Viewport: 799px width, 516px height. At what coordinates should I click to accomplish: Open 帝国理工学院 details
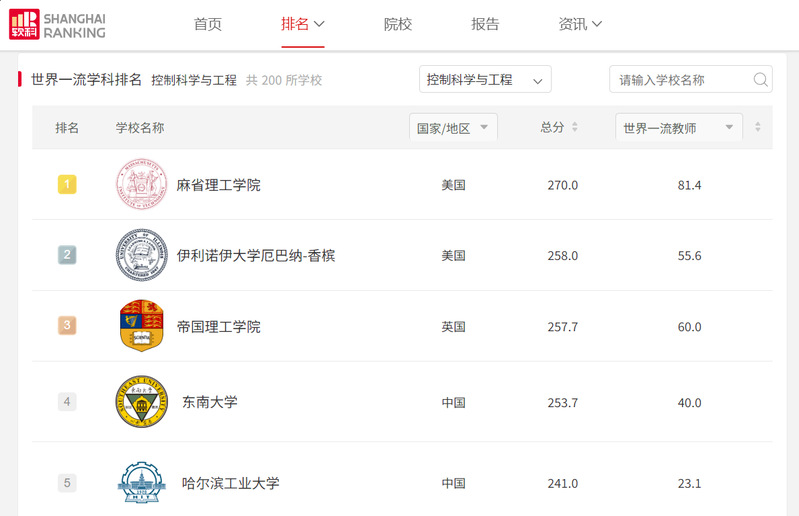click(x=218, y=327)
